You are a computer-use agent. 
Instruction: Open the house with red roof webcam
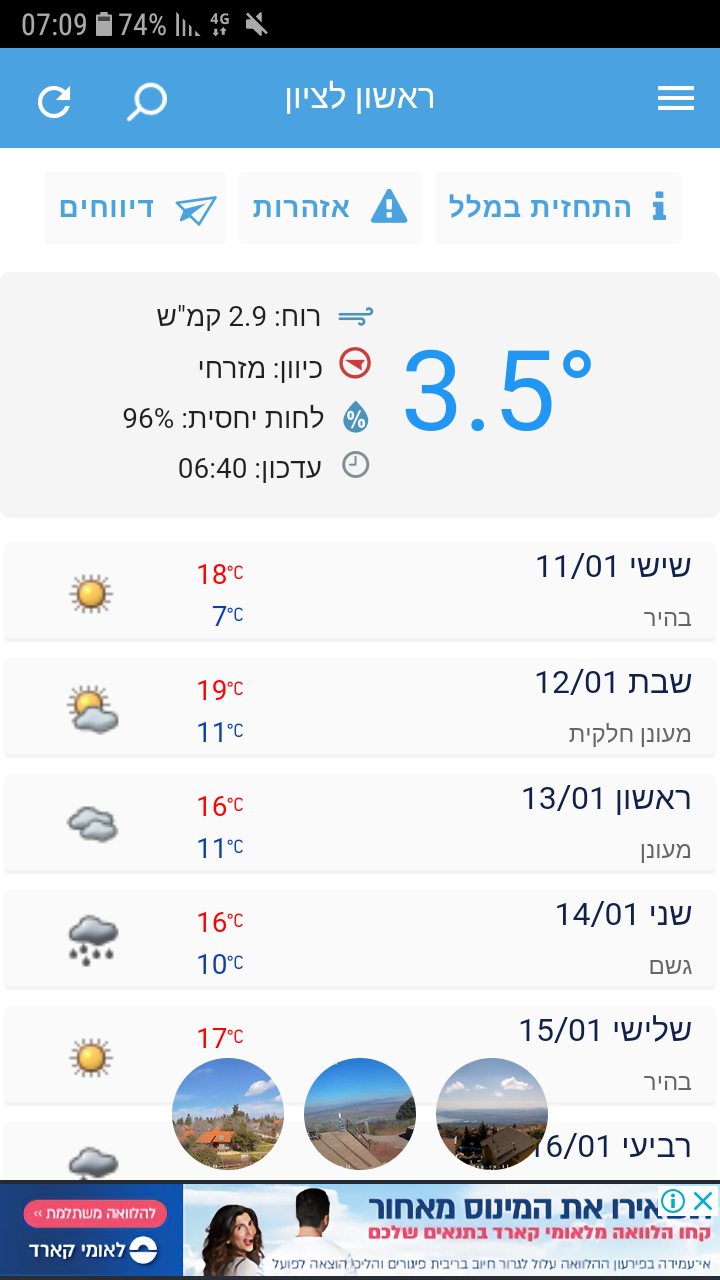click(228, 1114)
